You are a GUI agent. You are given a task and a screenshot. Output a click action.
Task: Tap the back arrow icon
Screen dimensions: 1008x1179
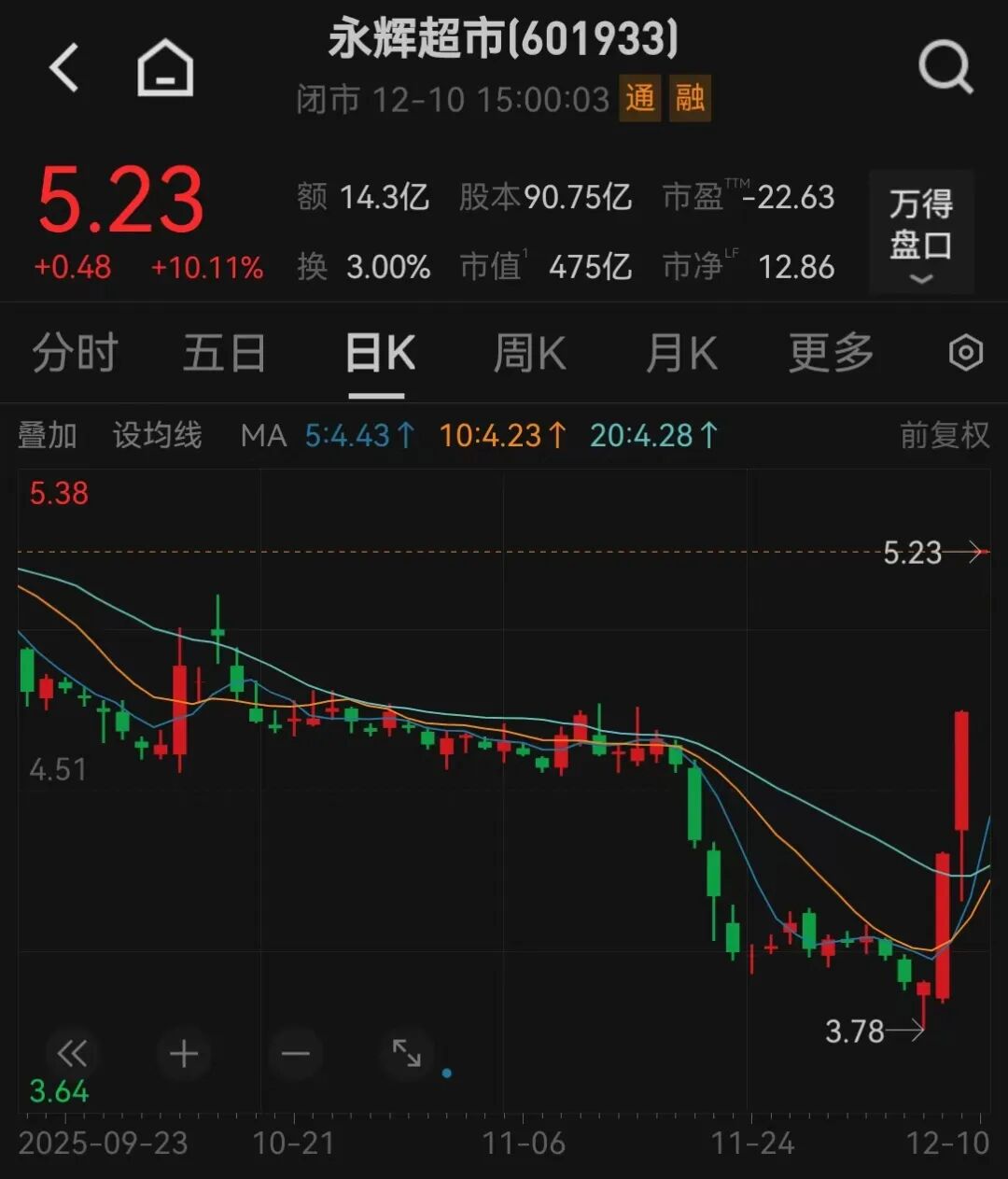63,65
